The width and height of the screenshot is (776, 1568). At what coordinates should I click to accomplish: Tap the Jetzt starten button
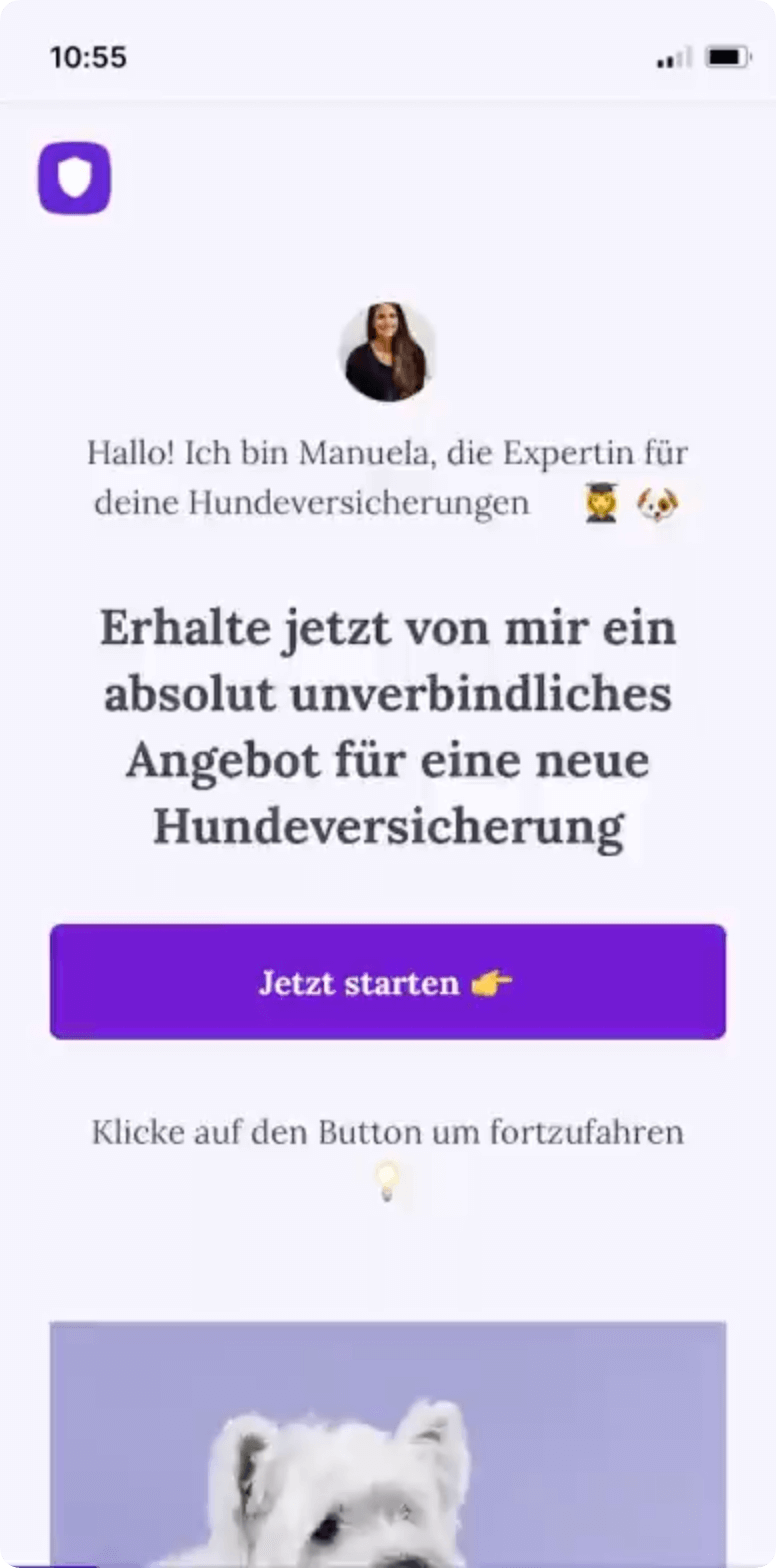[388, 982]
